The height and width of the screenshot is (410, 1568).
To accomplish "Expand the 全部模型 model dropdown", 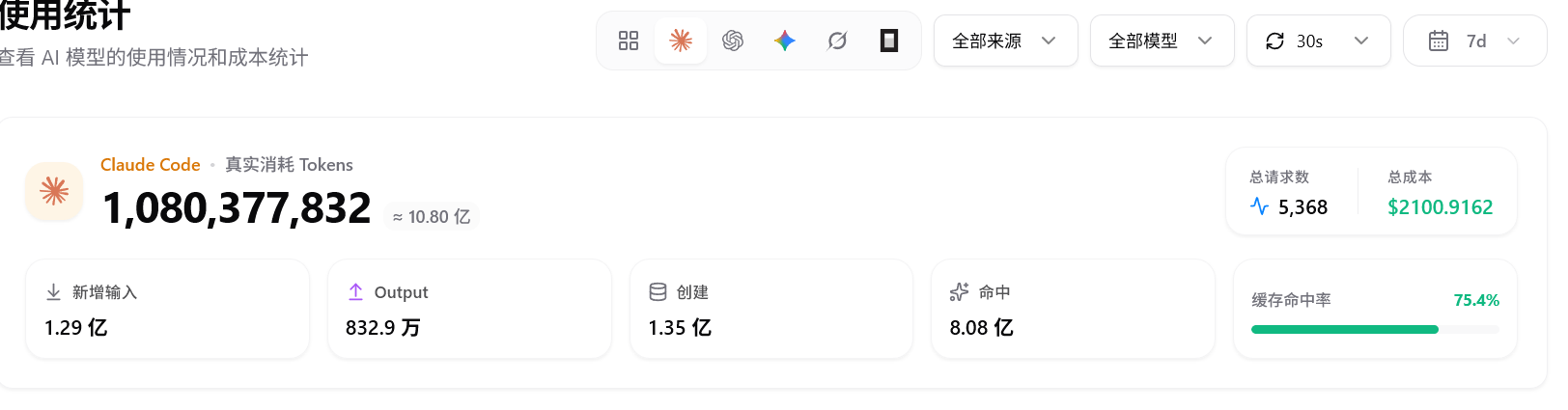I will (1162, 41).
